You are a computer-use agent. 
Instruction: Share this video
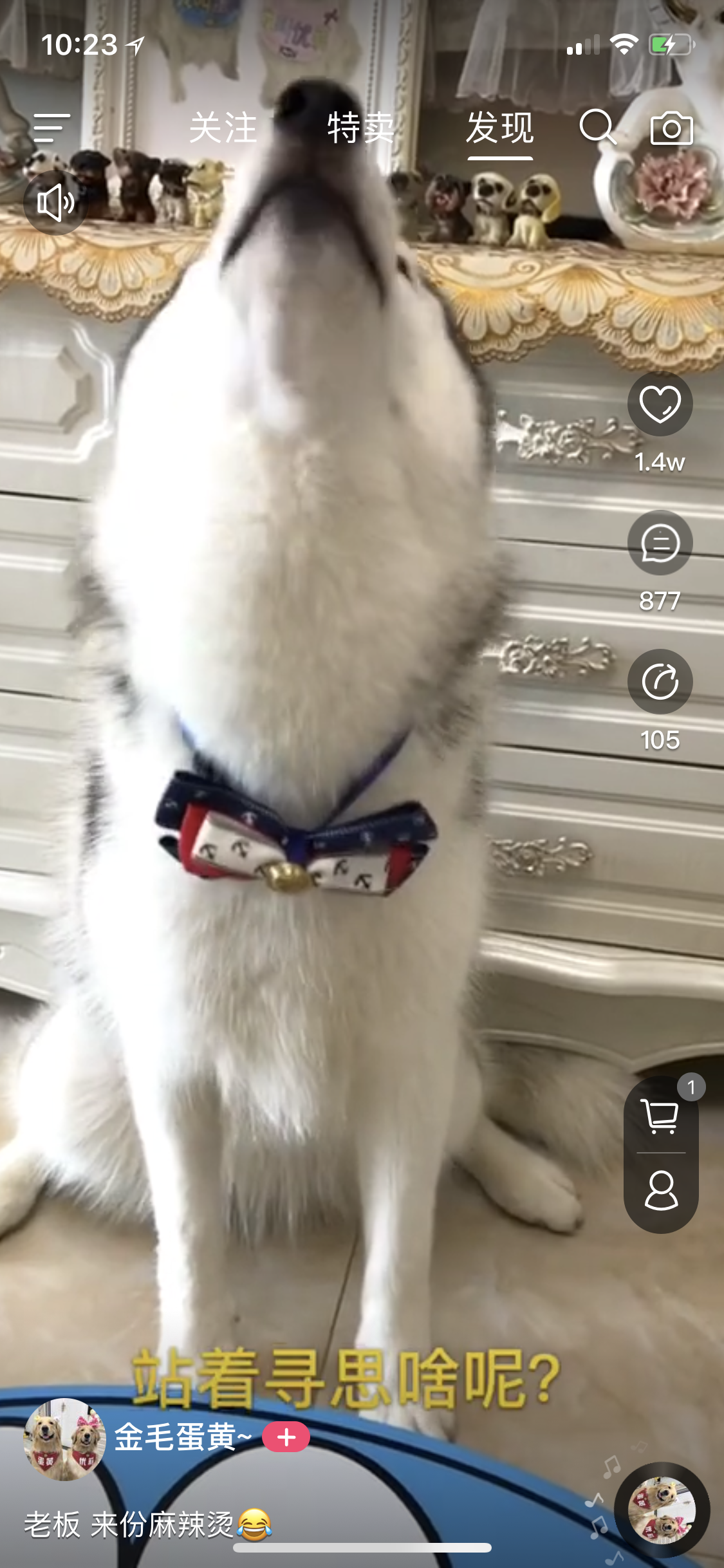point(660,682)
